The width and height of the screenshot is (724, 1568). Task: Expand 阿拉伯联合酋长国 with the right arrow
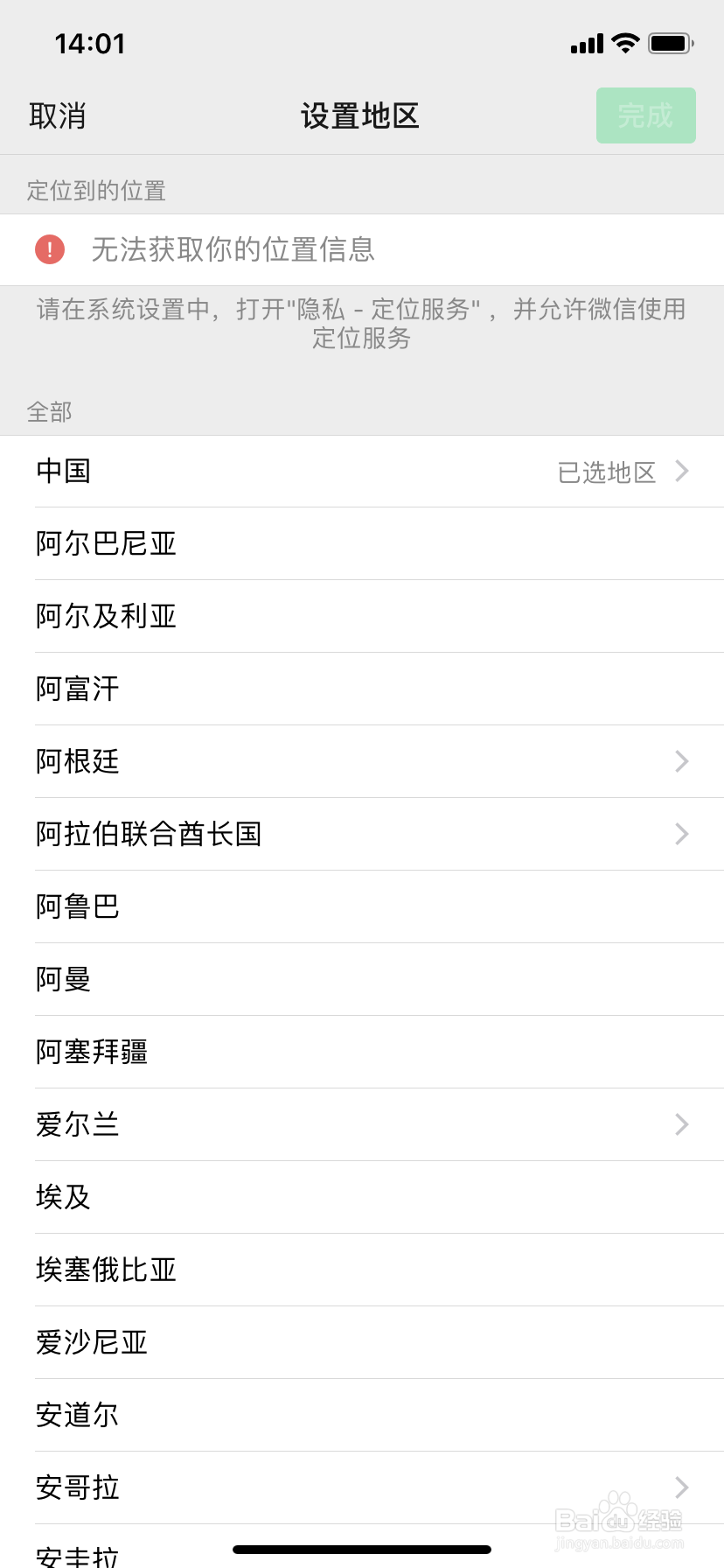(681, 834)
